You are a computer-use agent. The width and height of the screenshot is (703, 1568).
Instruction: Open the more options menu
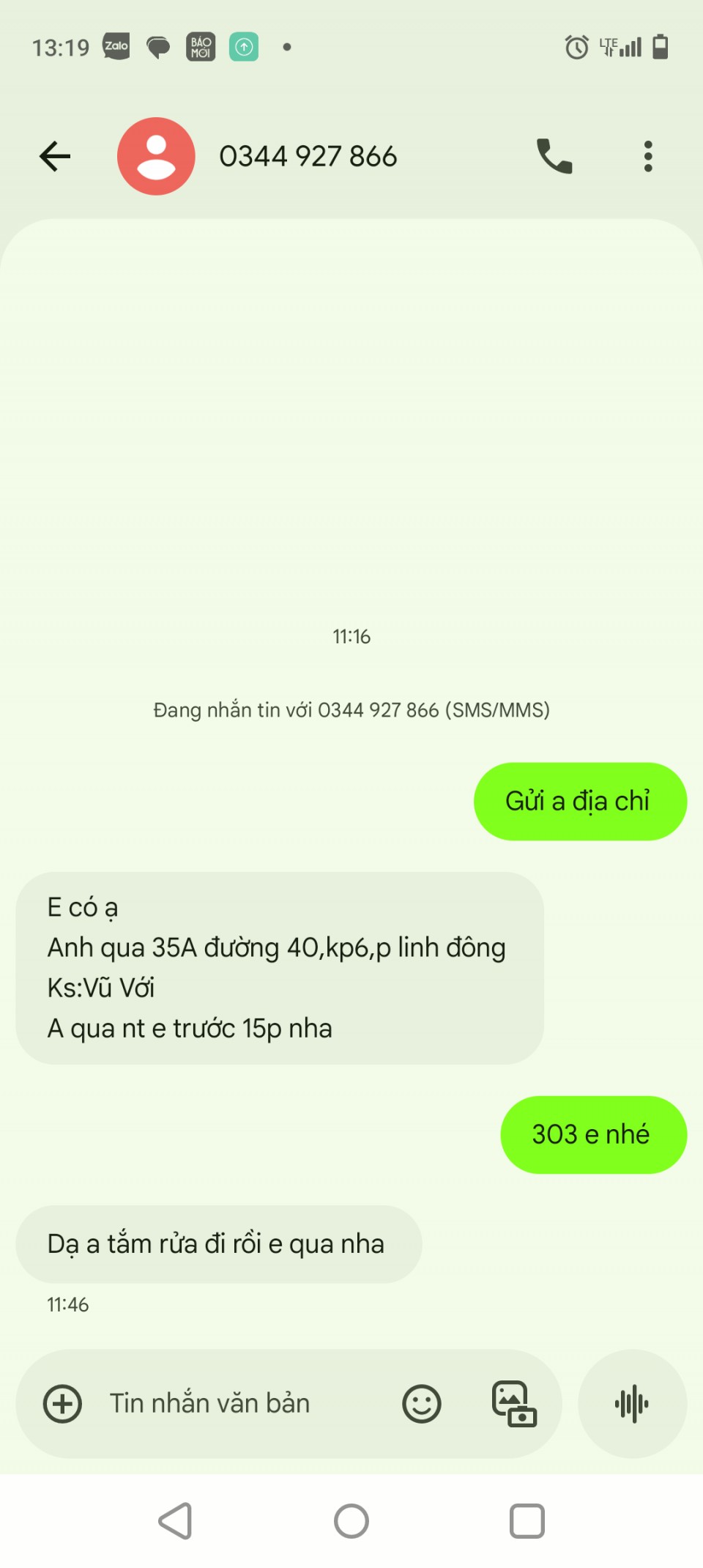pyautogui.click(x=647, y=156)
